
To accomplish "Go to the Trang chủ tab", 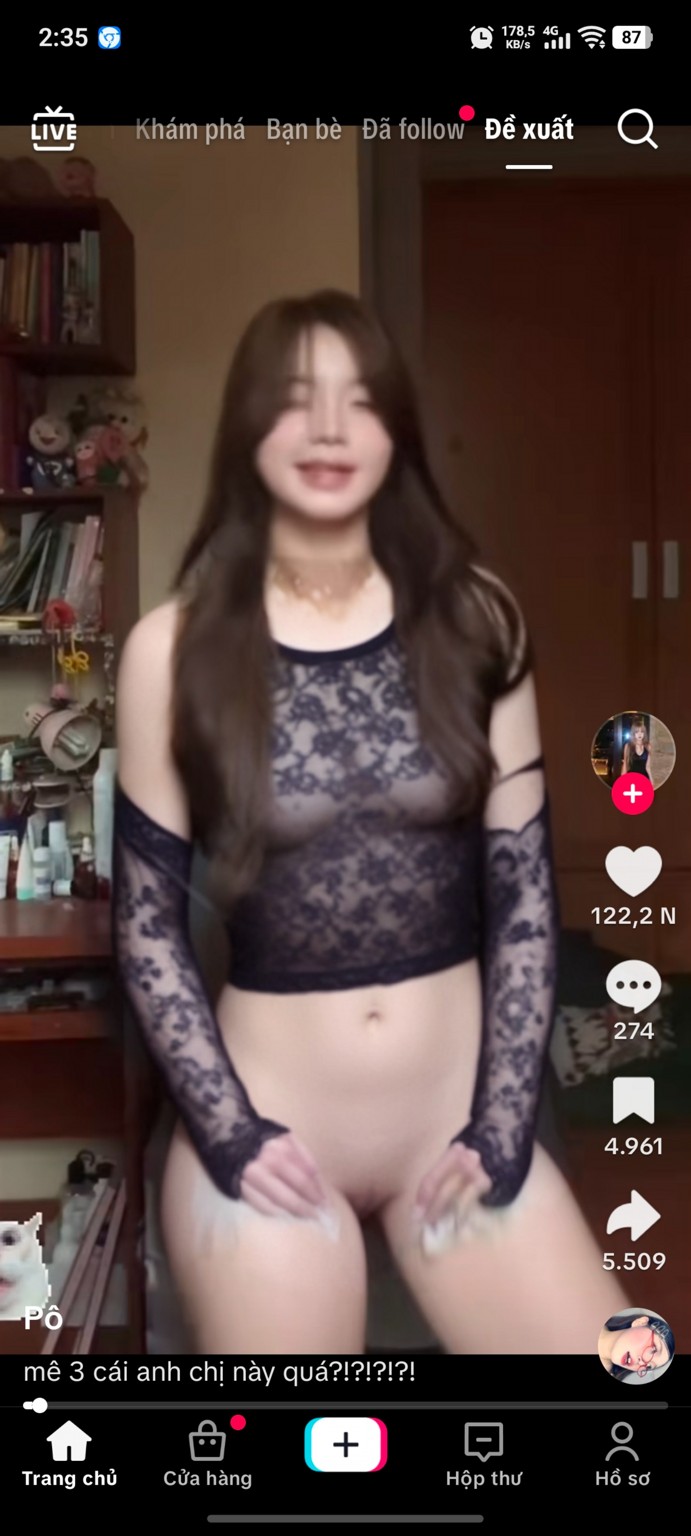I will [x=69, y=1455].
